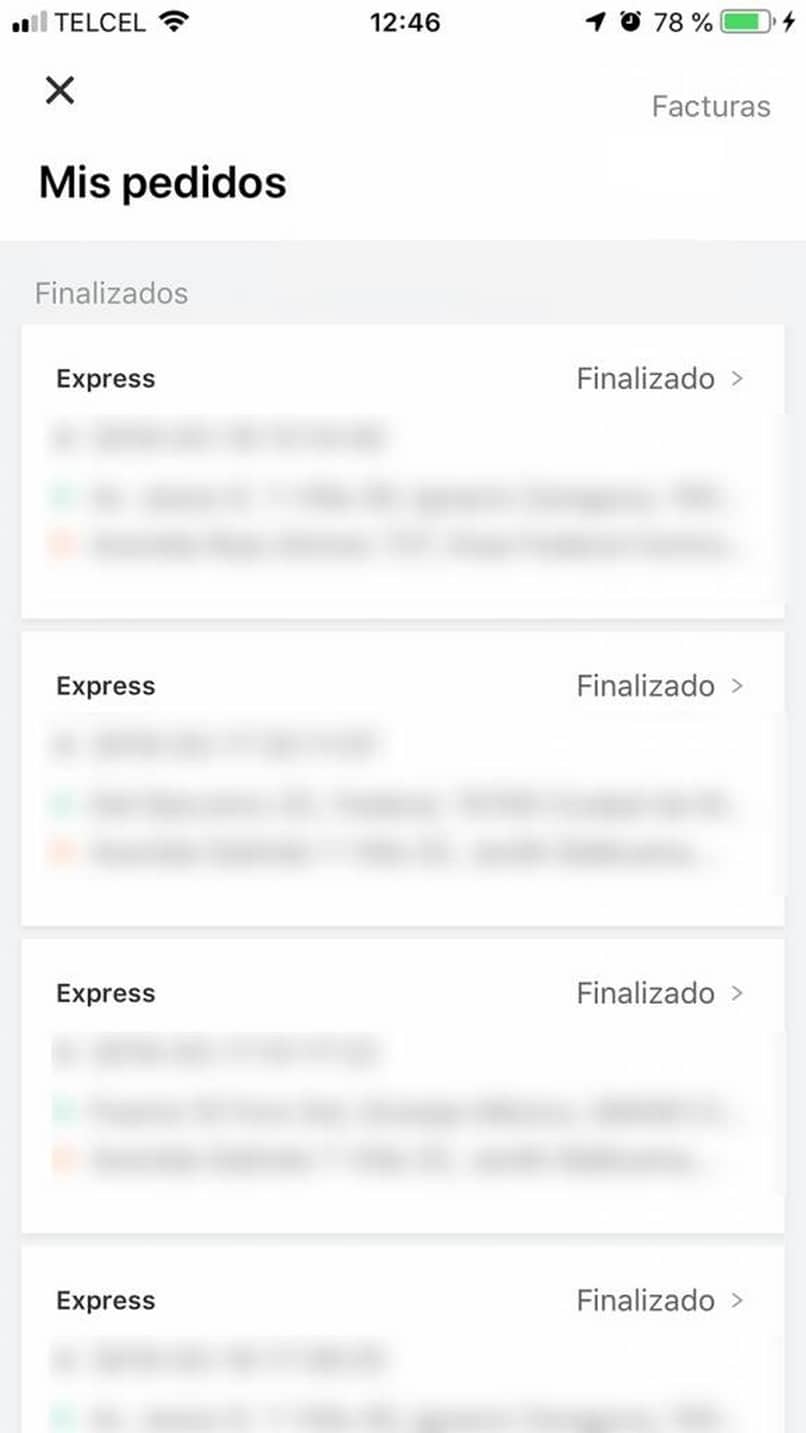Image resolution: width=806 pixels, height=1433 pixels.
Task: Close the Mis pedidos screen
Action: coord(60,91)
